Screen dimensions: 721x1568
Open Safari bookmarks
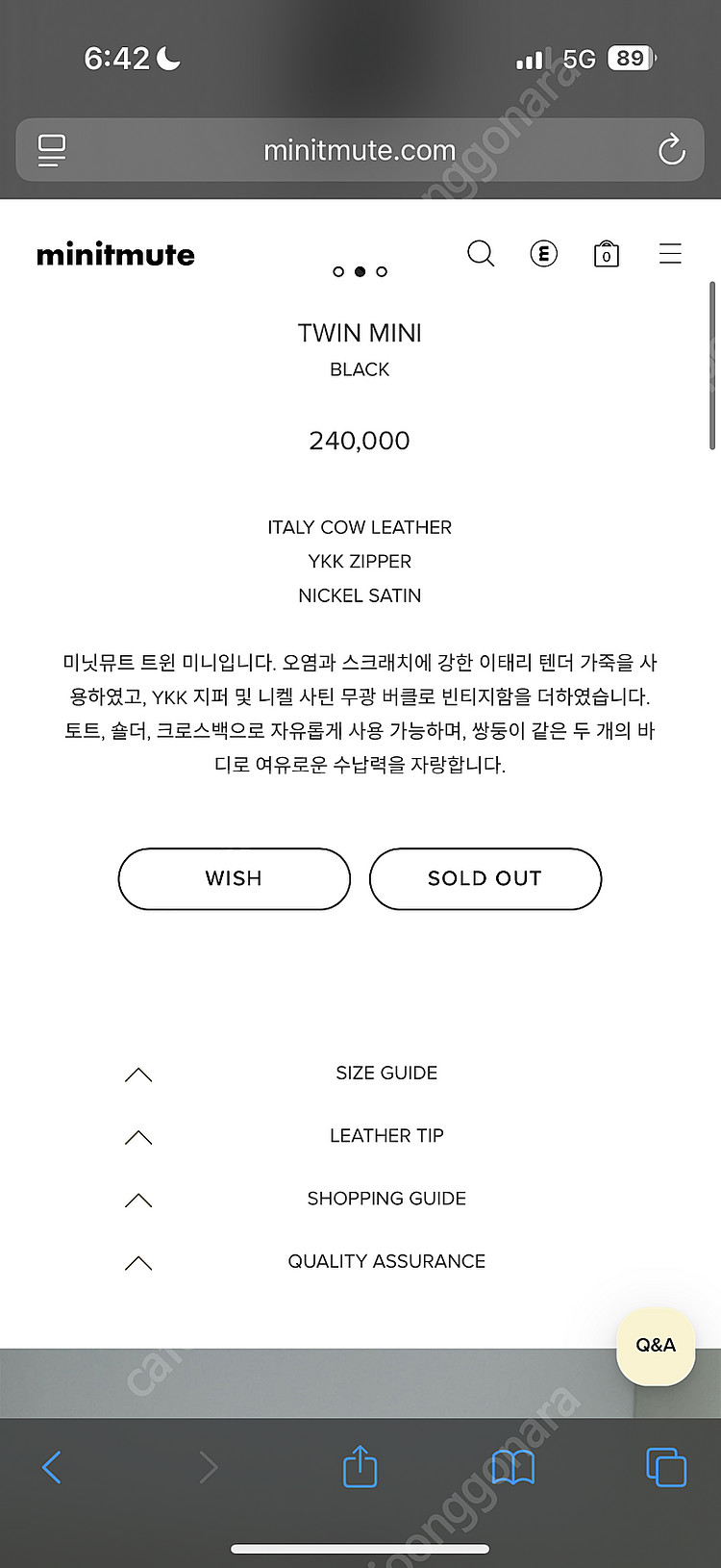(512, 1467)
